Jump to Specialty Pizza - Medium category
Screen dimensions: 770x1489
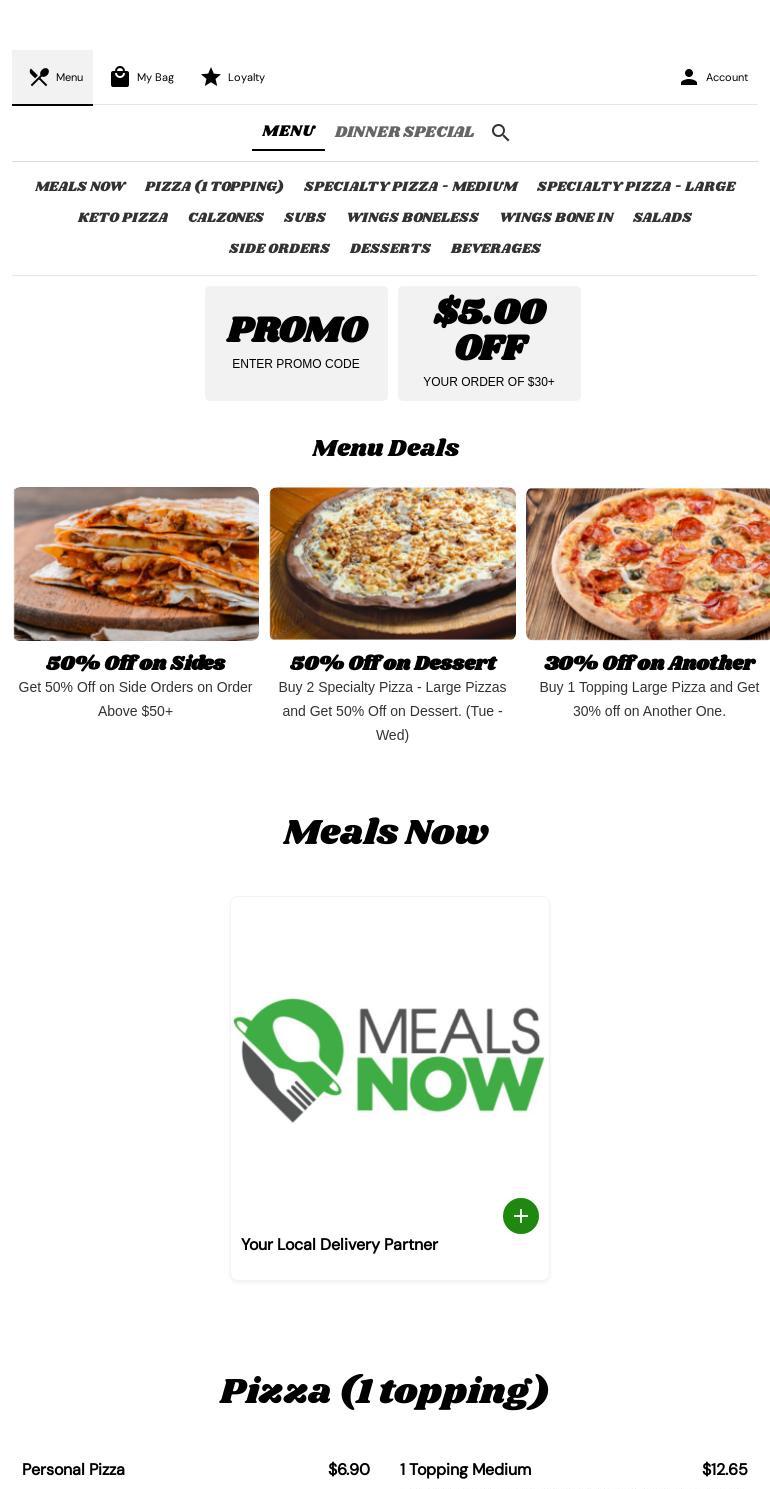tap(410, 187)
